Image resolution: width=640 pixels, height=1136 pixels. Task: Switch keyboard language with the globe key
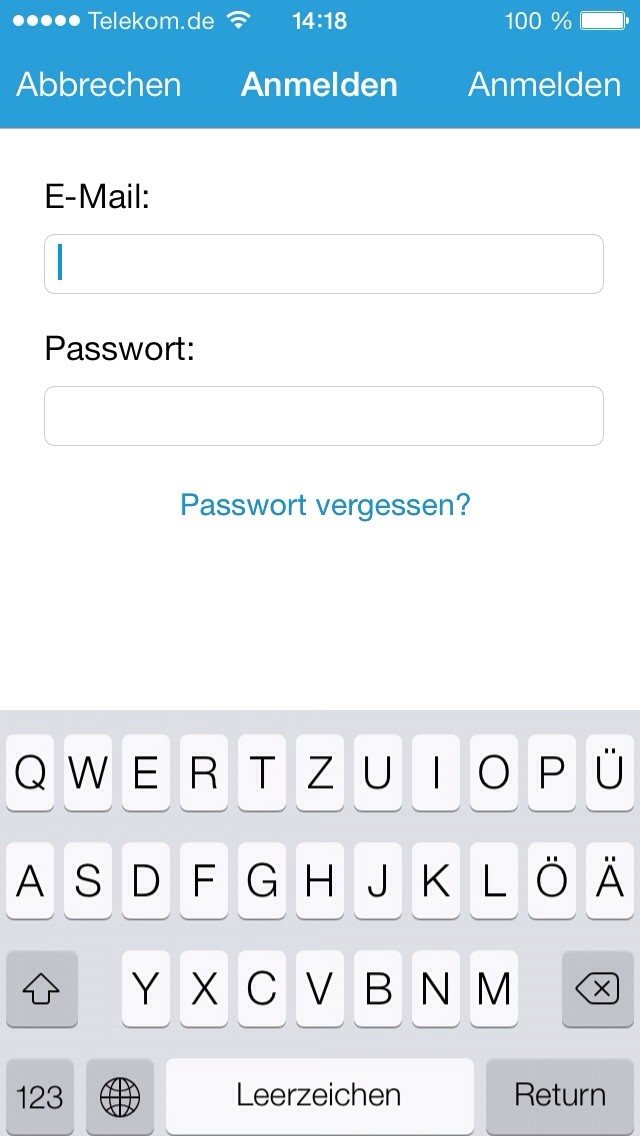coord(120,1095)
